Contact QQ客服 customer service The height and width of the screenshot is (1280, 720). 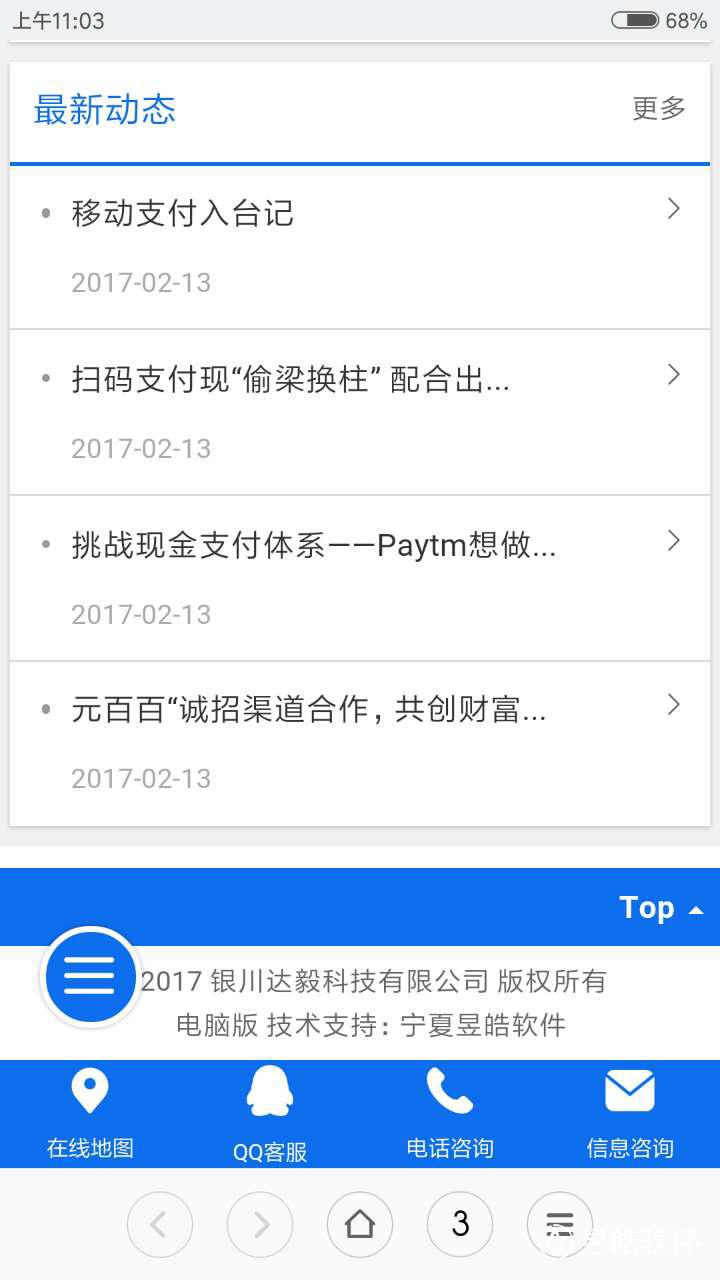point(270,1114)
